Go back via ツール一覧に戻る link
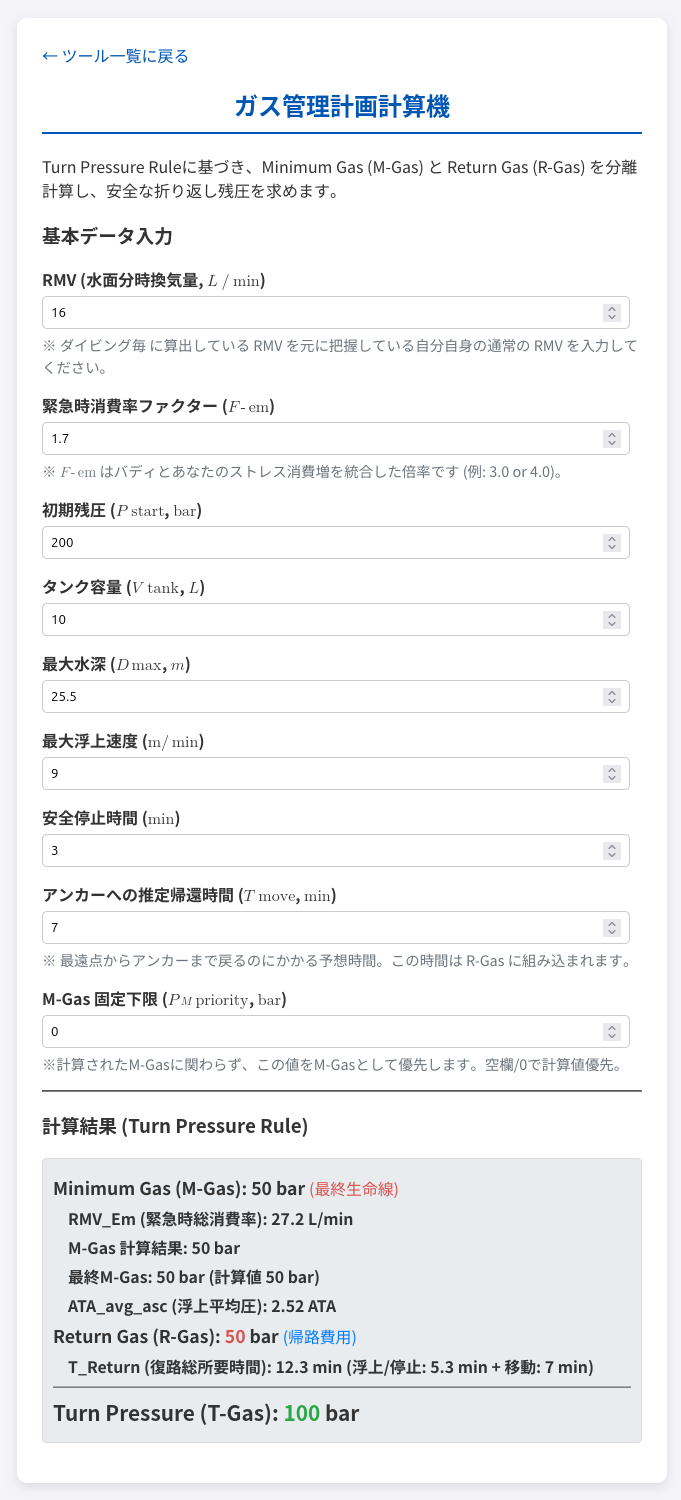Screen dimensions: 681x1500 (x=115, y=56)
